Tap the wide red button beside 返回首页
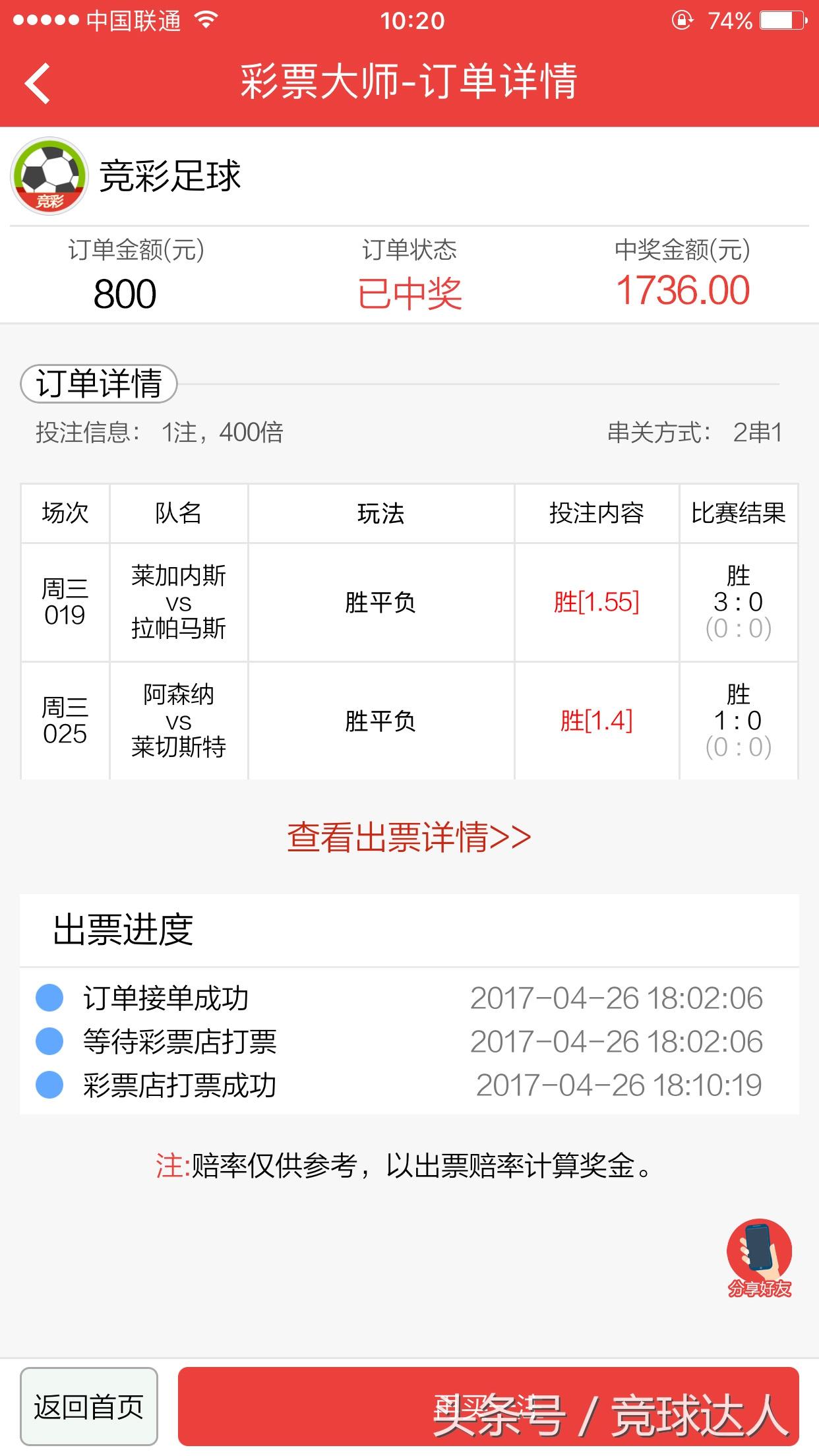This screenshot has height=1456, width=819. [x=488, y=1407]
